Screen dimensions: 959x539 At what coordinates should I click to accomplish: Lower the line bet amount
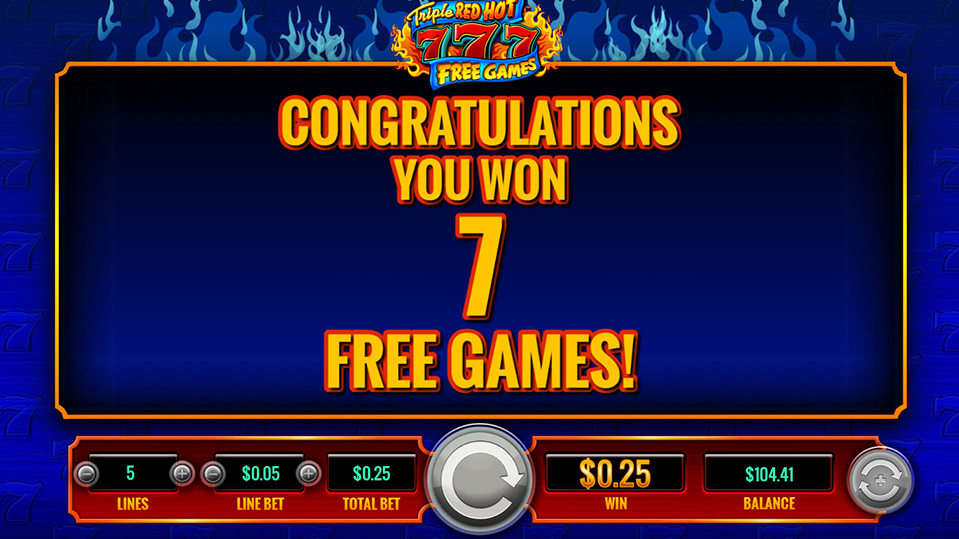(213, 474)
